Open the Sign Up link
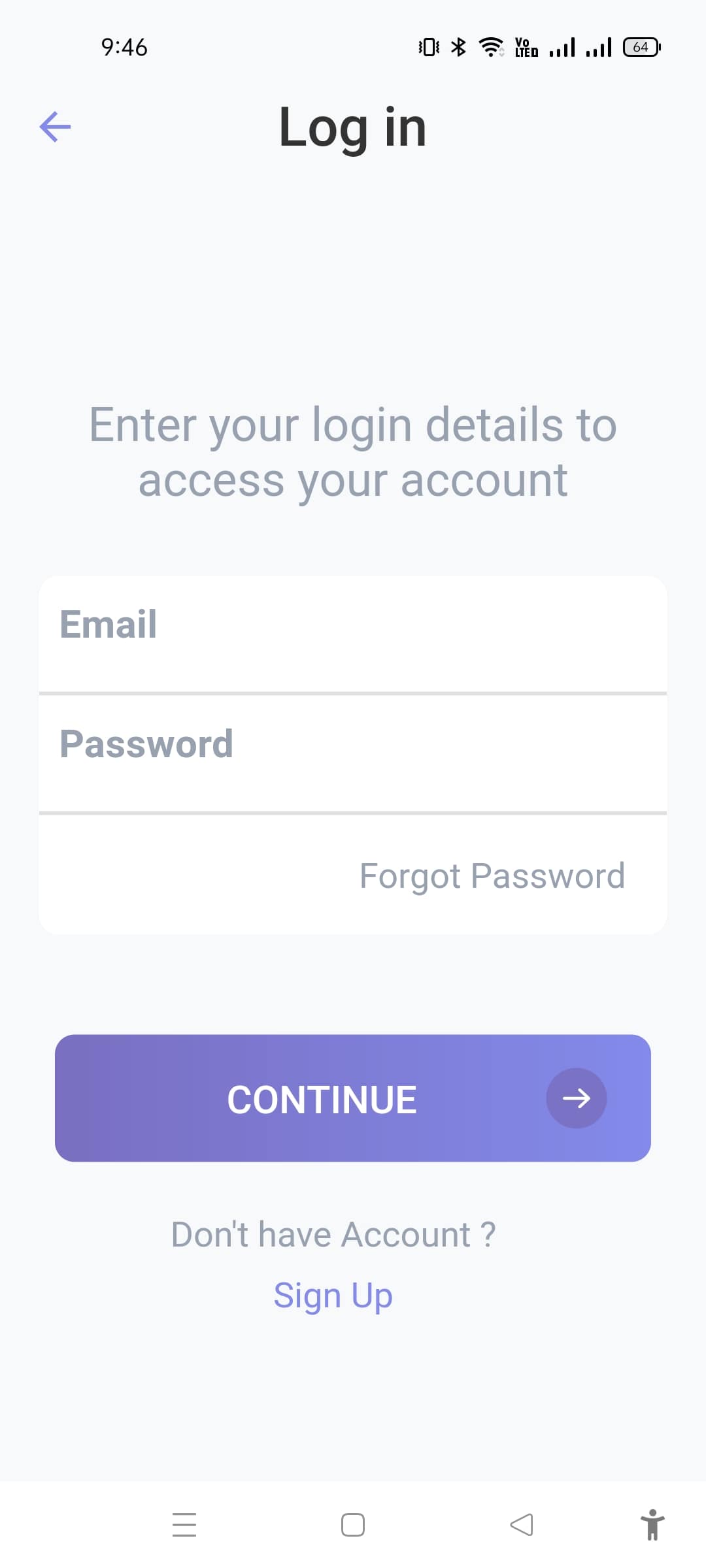706x1568 pixels. click(x=333, y=1296)
